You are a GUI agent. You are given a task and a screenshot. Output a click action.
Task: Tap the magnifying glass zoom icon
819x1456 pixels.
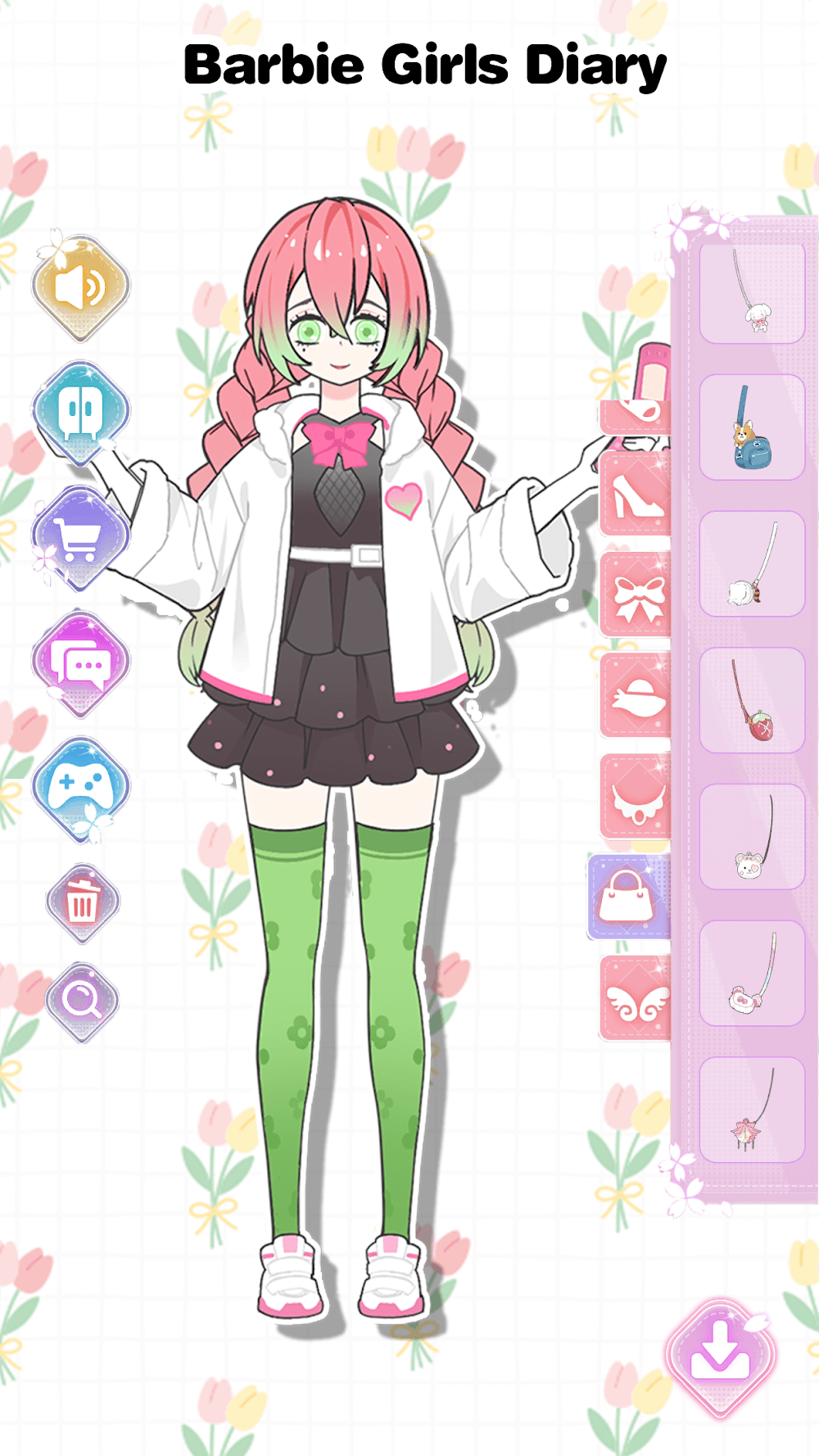[82, 1001]
